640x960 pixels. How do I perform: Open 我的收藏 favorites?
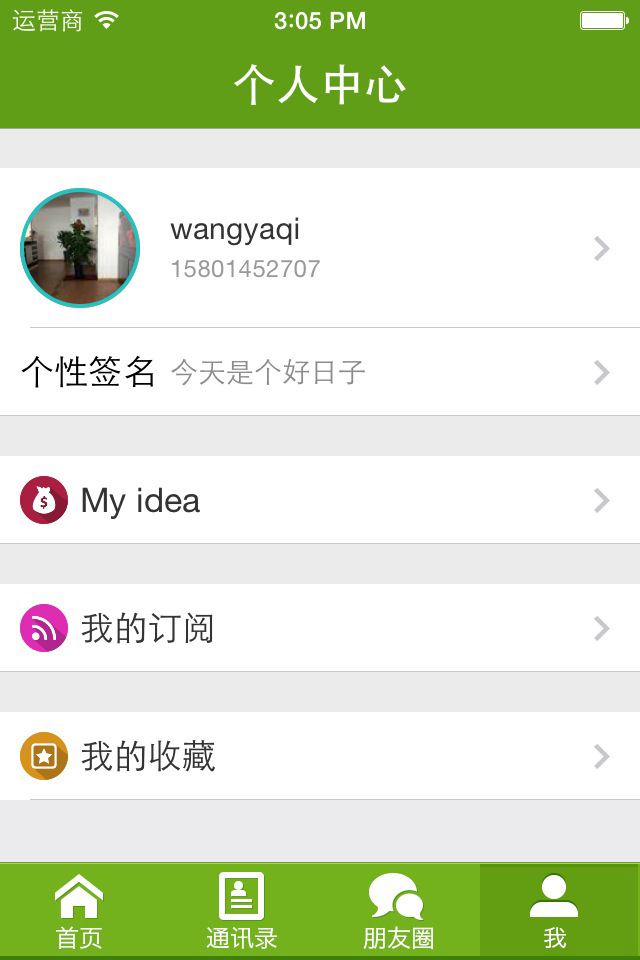pyautogui.click(x=320, y=756)
